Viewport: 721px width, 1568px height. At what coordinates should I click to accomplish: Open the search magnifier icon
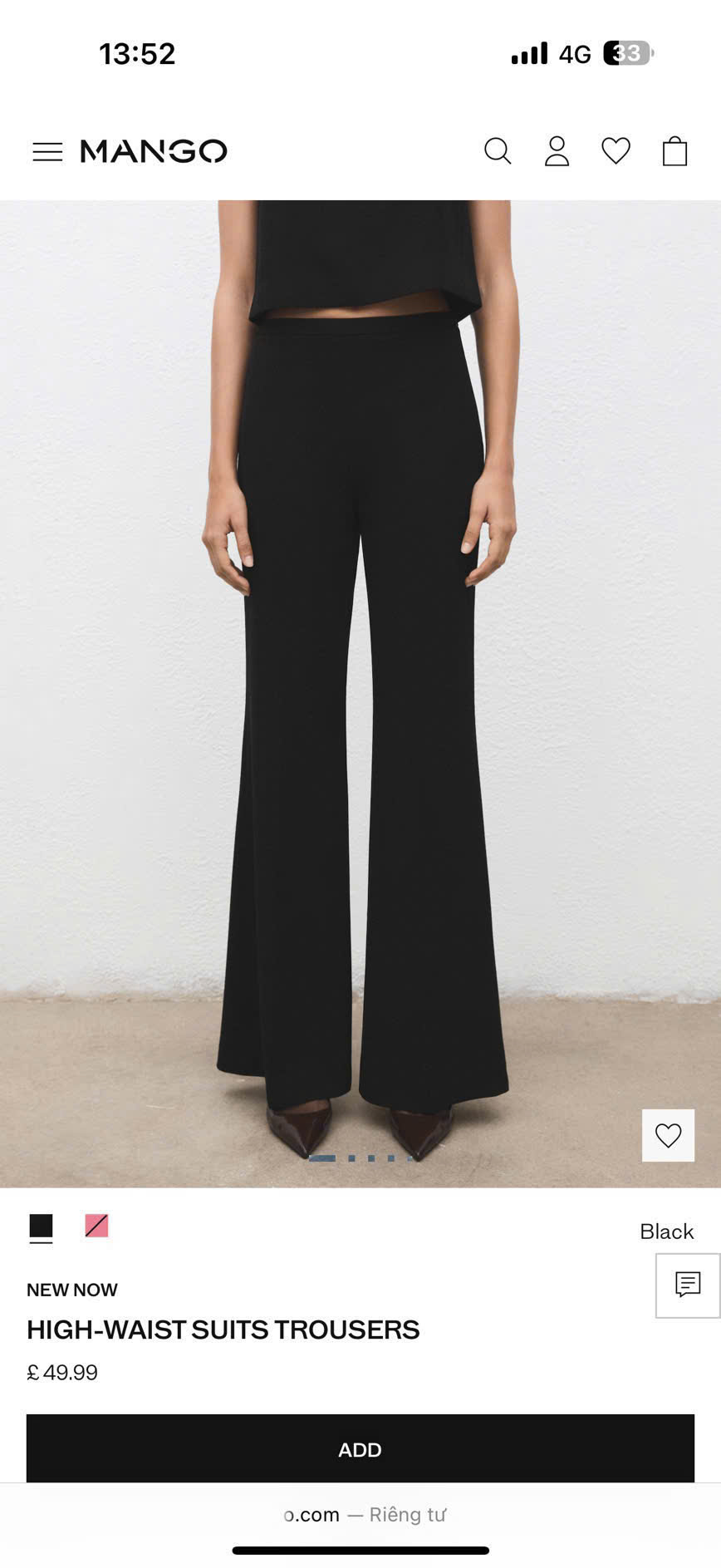coord(498,151)
